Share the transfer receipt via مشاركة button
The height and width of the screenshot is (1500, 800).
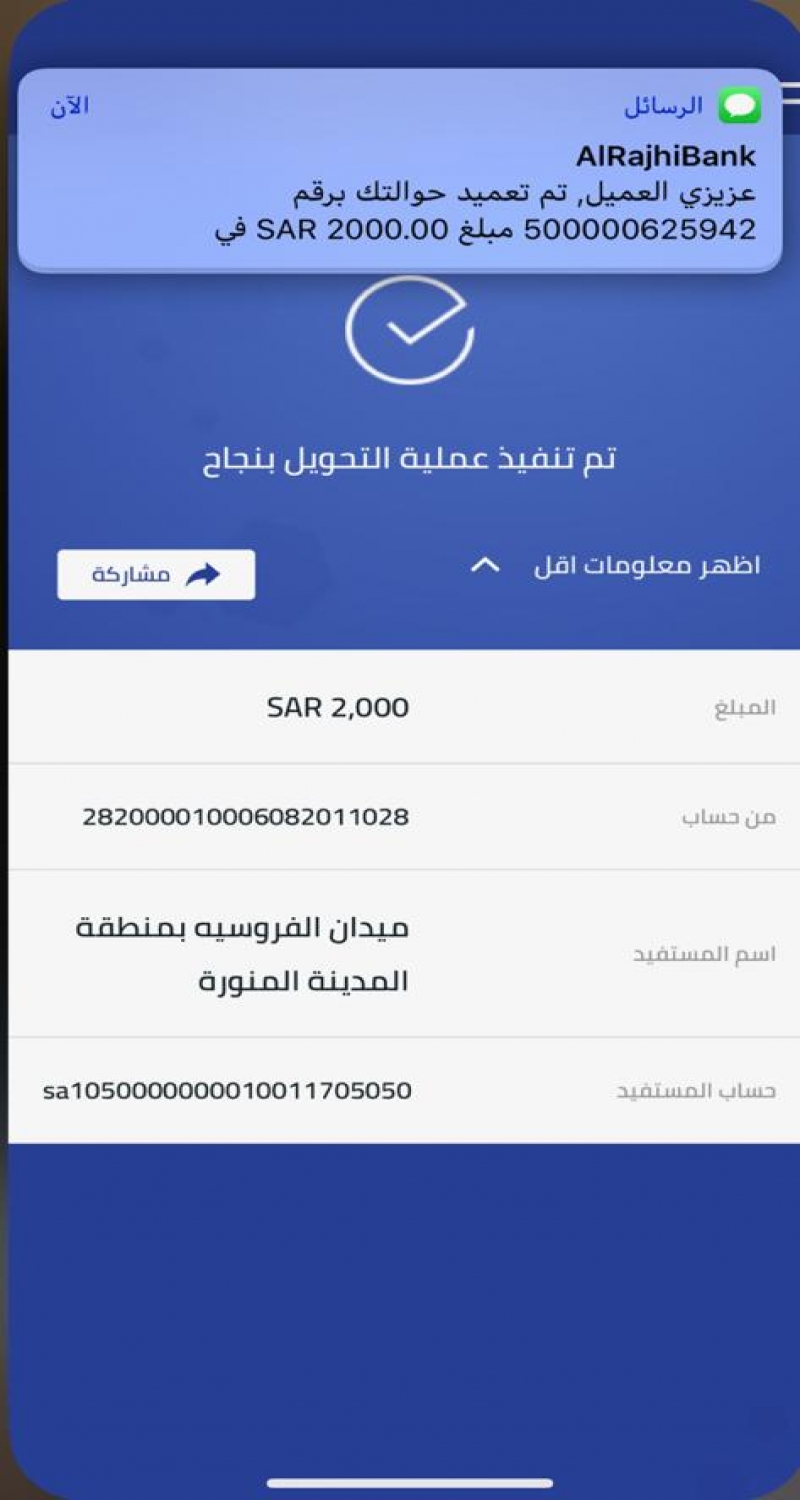[156, 575]
